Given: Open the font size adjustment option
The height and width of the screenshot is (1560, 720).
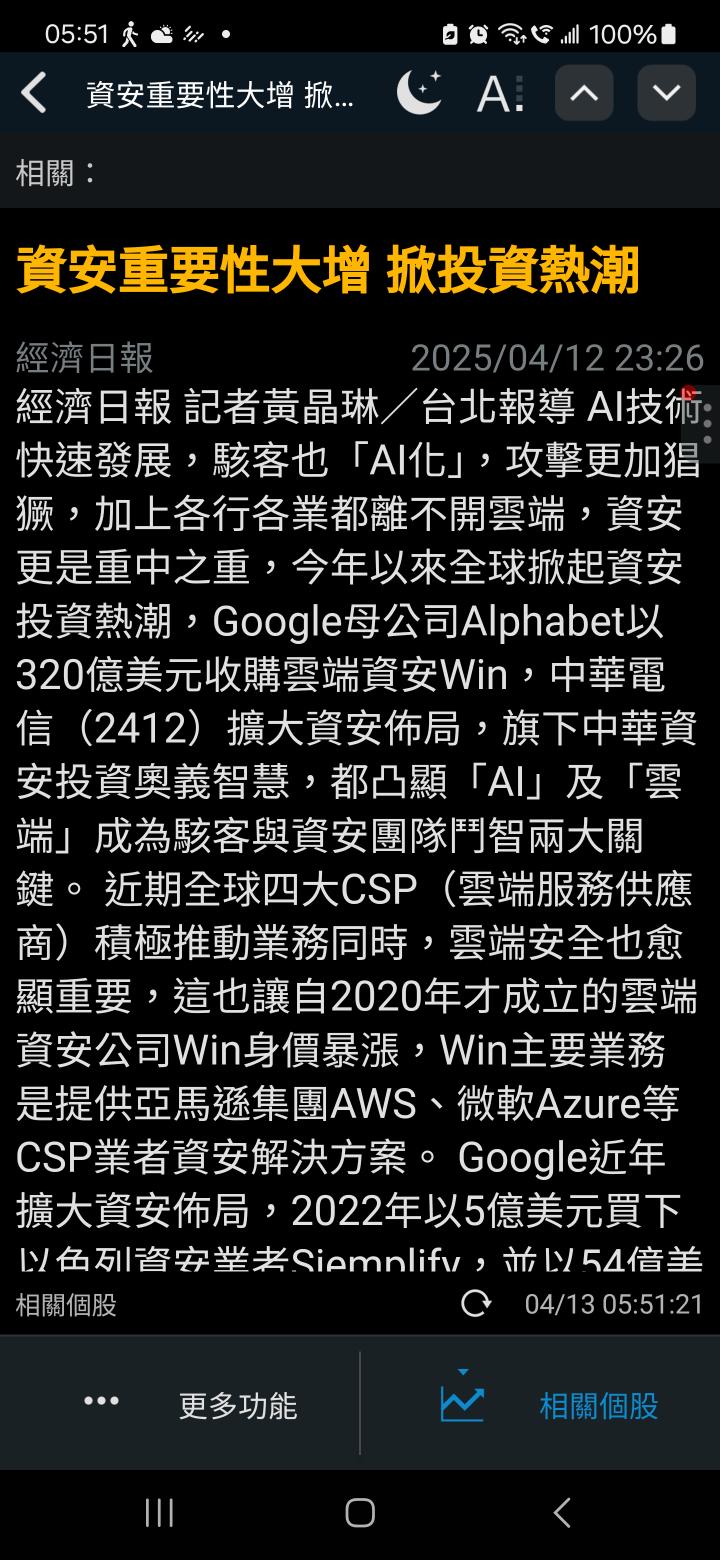Looking at the screenshot, I should [x=500, y=94].
